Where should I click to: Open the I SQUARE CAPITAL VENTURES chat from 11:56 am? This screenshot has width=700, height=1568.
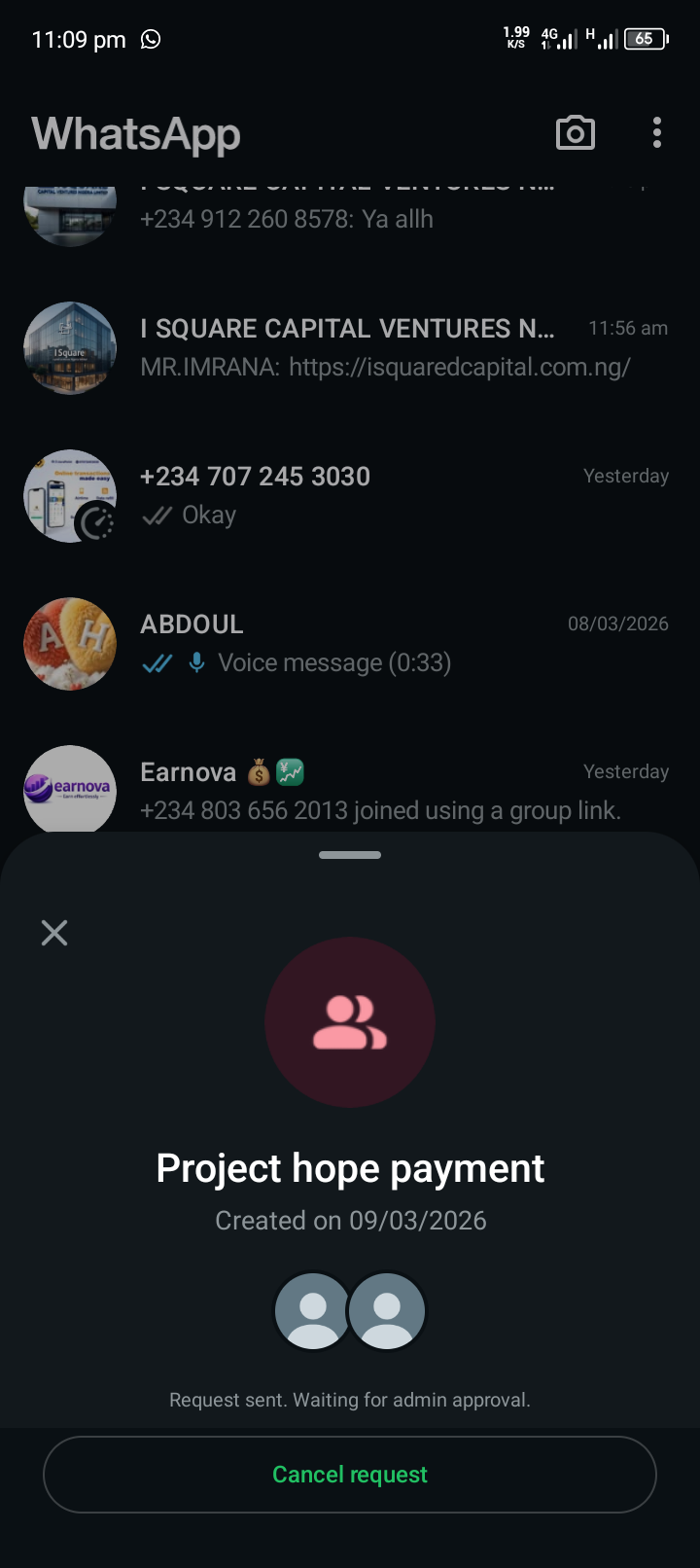389,348
